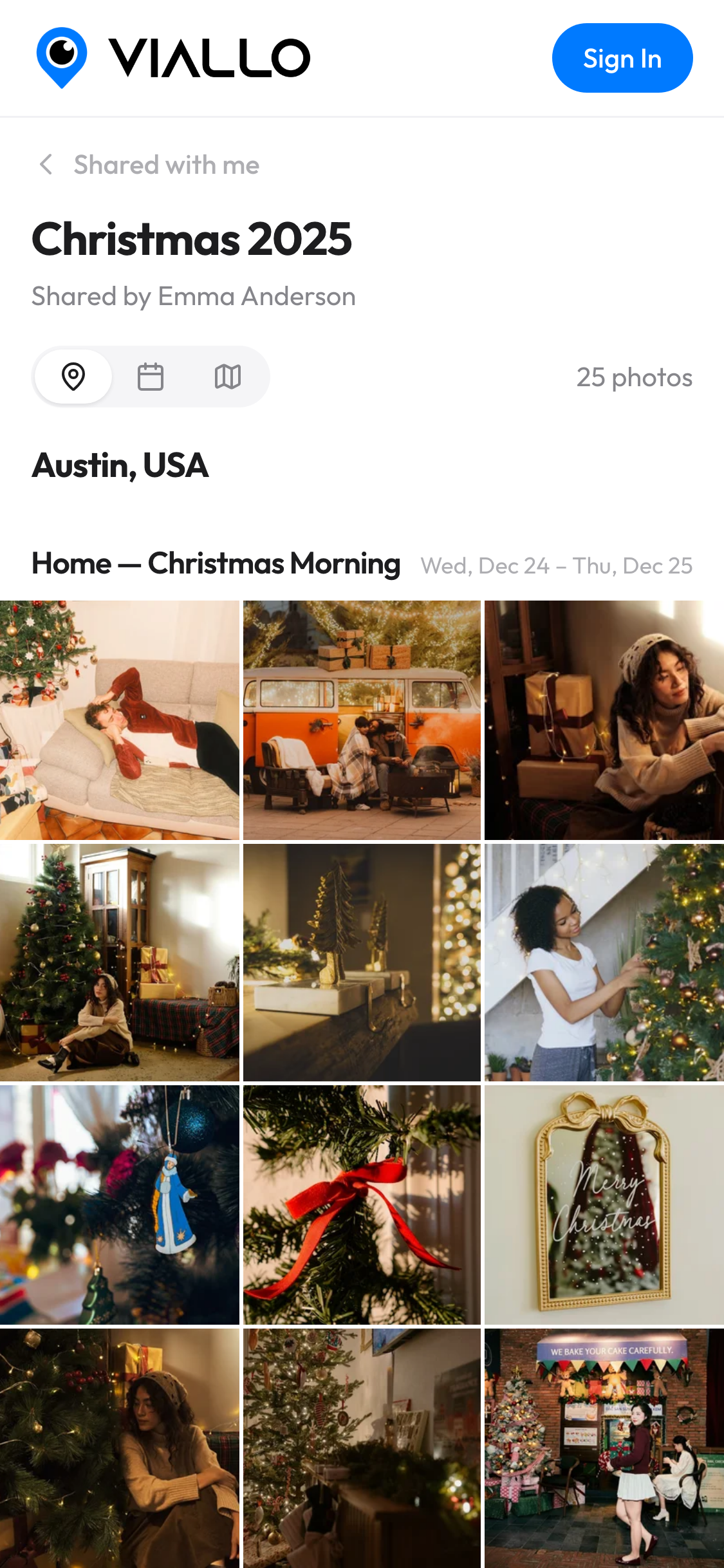Open photo of man lying on sofa
The width and height of the screenshot is (724, 1568).
pos(119,720)
